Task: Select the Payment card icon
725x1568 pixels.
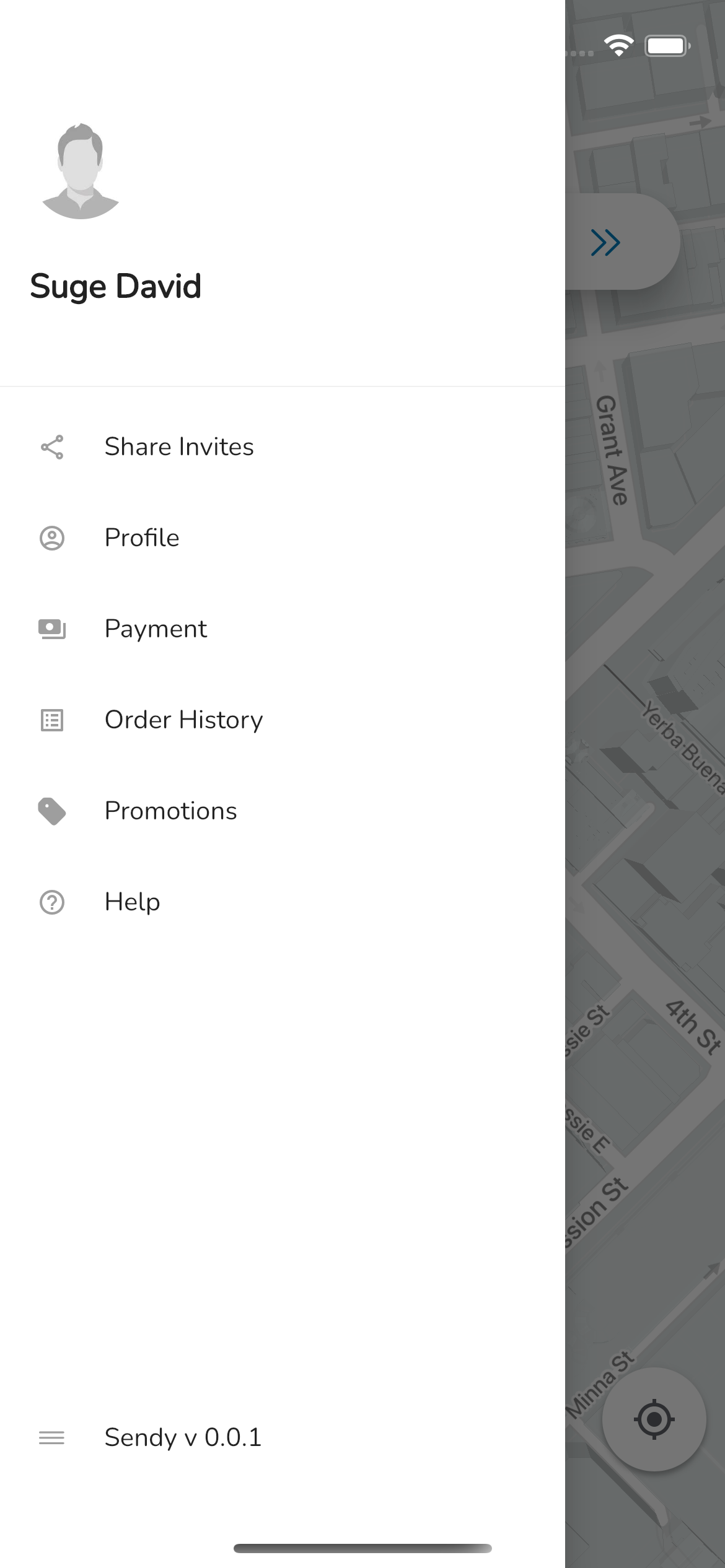Action: [x=53, y=629]
